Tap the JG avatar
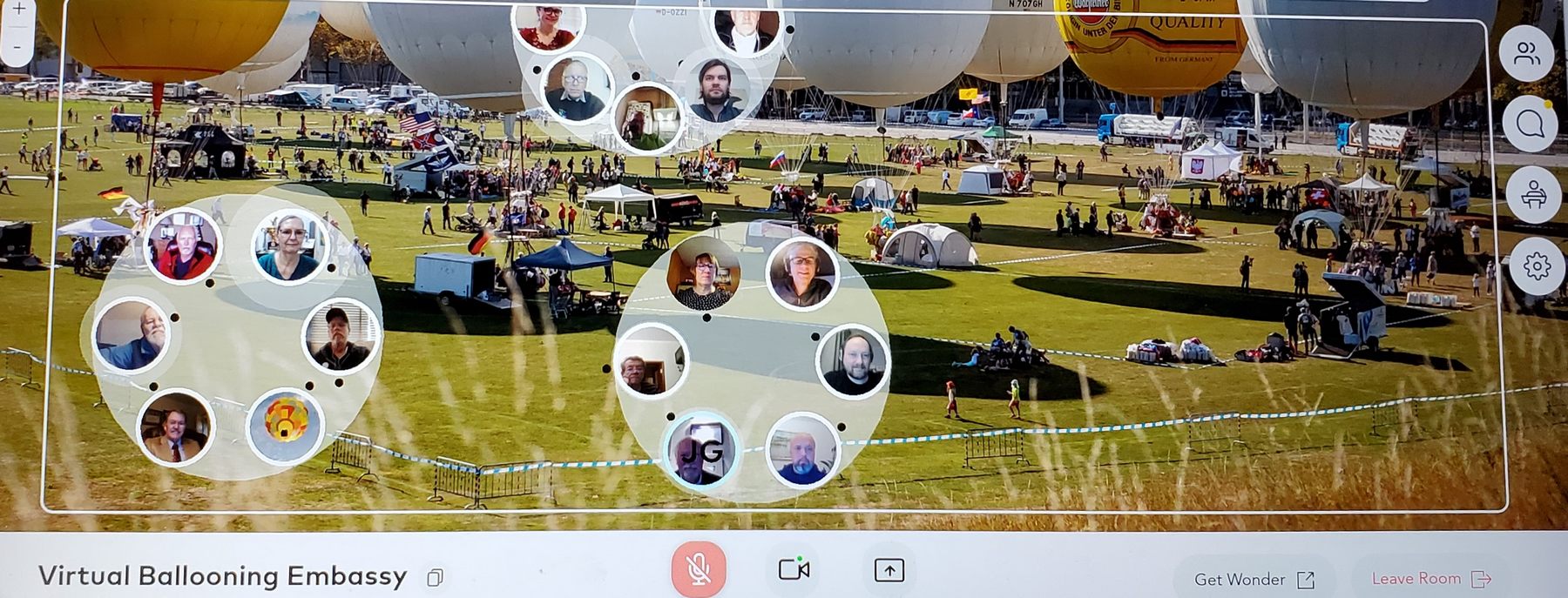This screenshot has height=598, width=1568. coord(701,451)
